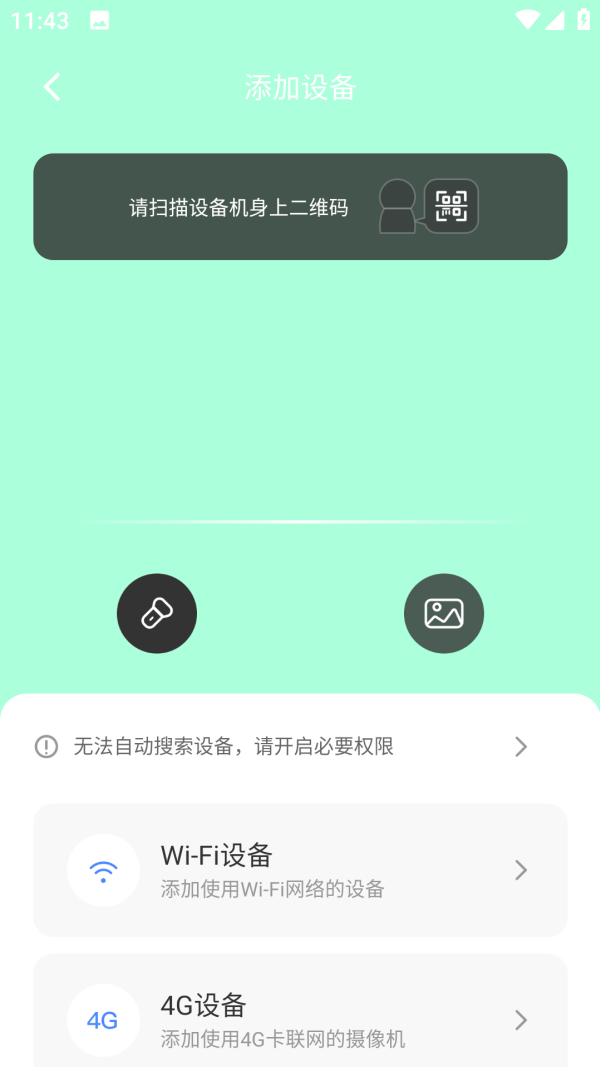Add a Wi-Fi设备
Image resolution: width=600 pixels, height=1067 pixels.
click(300, 870)
